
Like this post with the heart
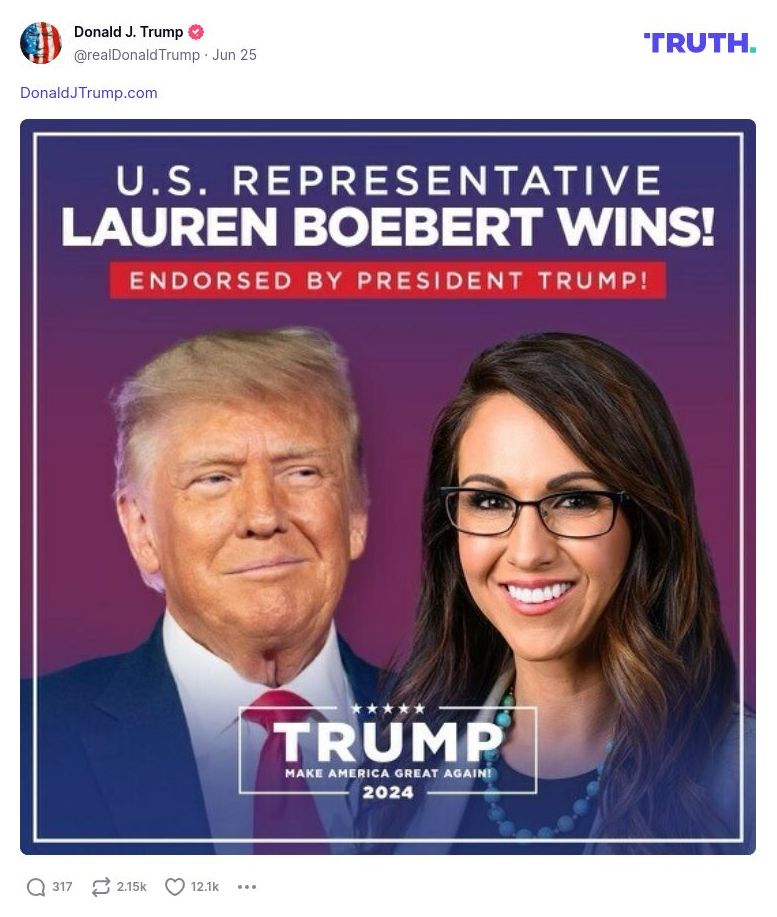(175, 887)
